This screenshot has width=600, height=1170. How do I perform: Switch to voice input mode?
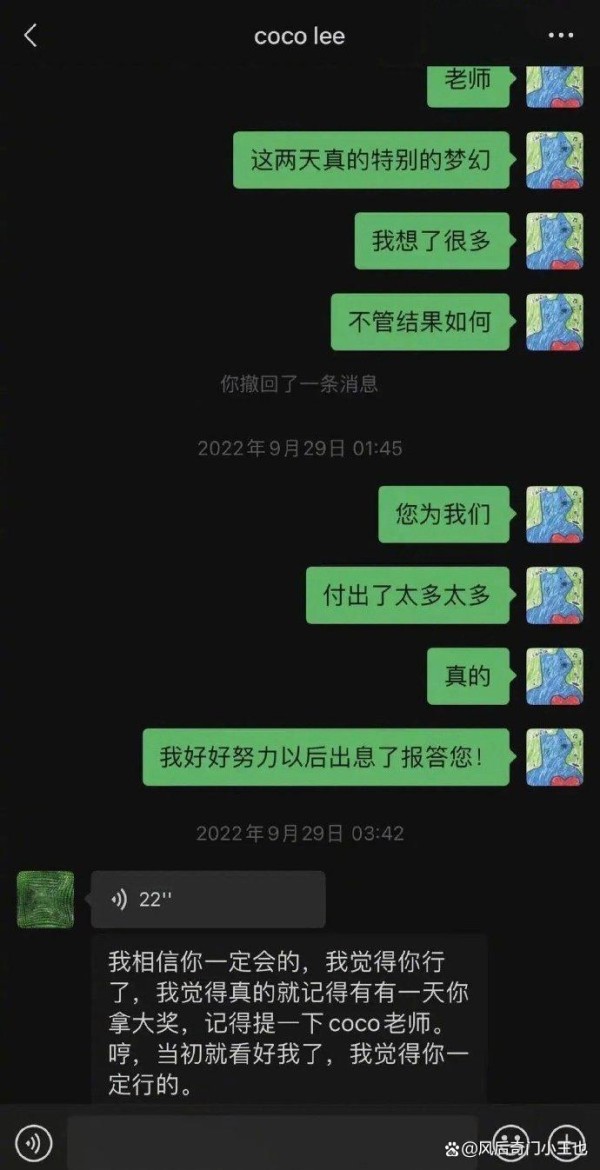34,1143
